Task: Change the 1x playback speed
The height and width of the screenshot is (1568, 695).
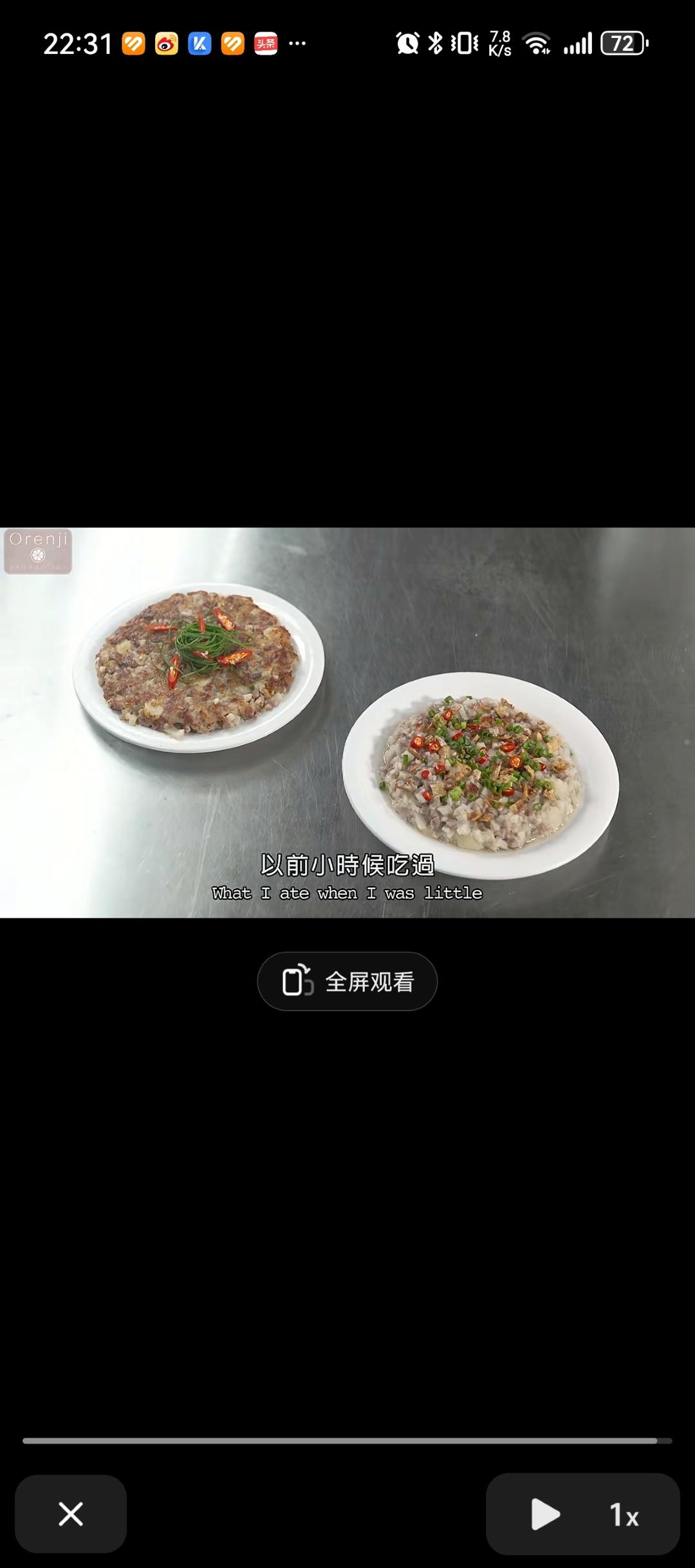Action: tap(624, 1515)
